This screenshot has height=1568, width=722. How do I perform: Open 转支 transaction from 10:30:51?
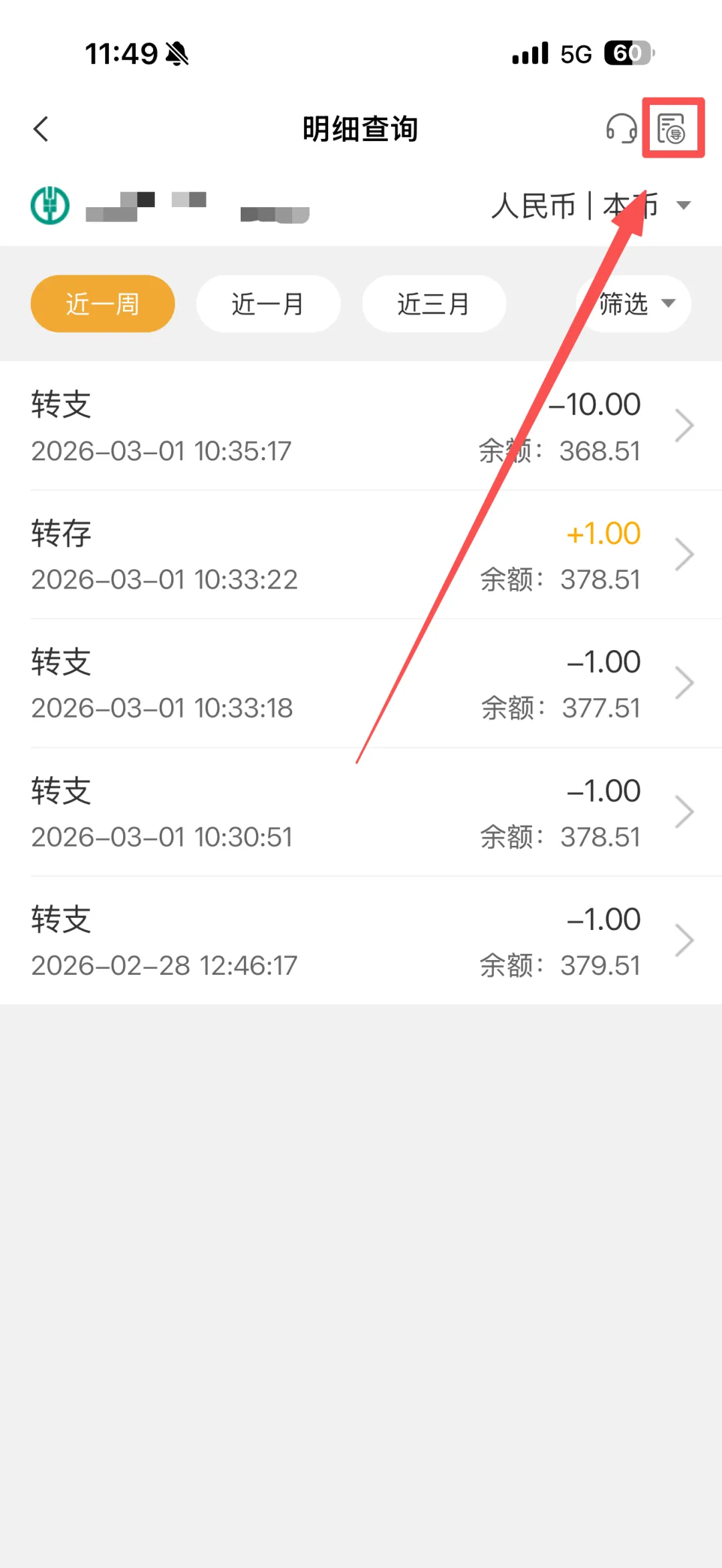tap(361, 812)
